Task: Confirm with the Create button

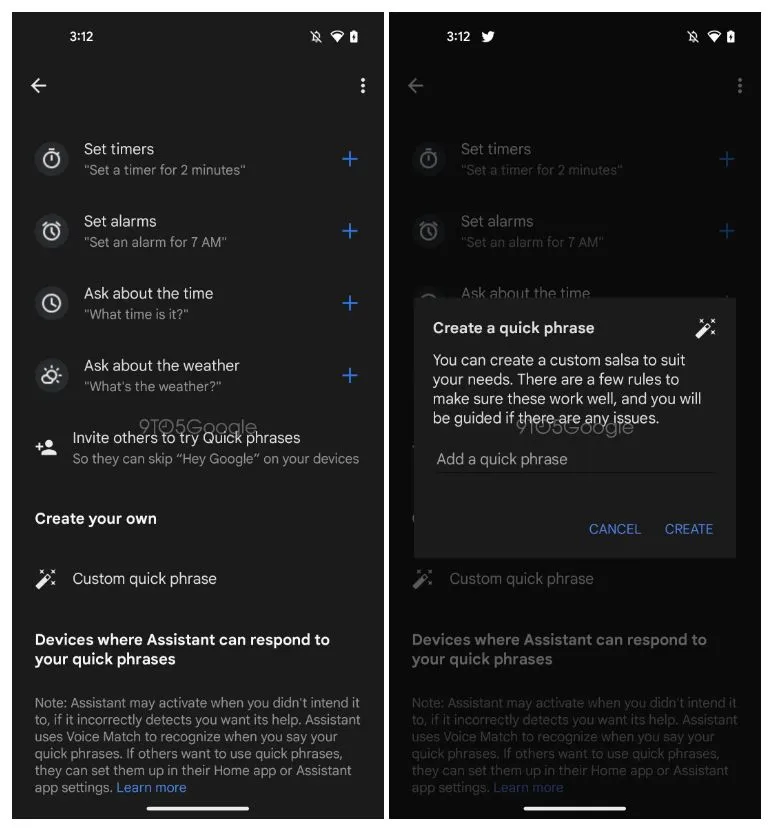Action: 688,529
